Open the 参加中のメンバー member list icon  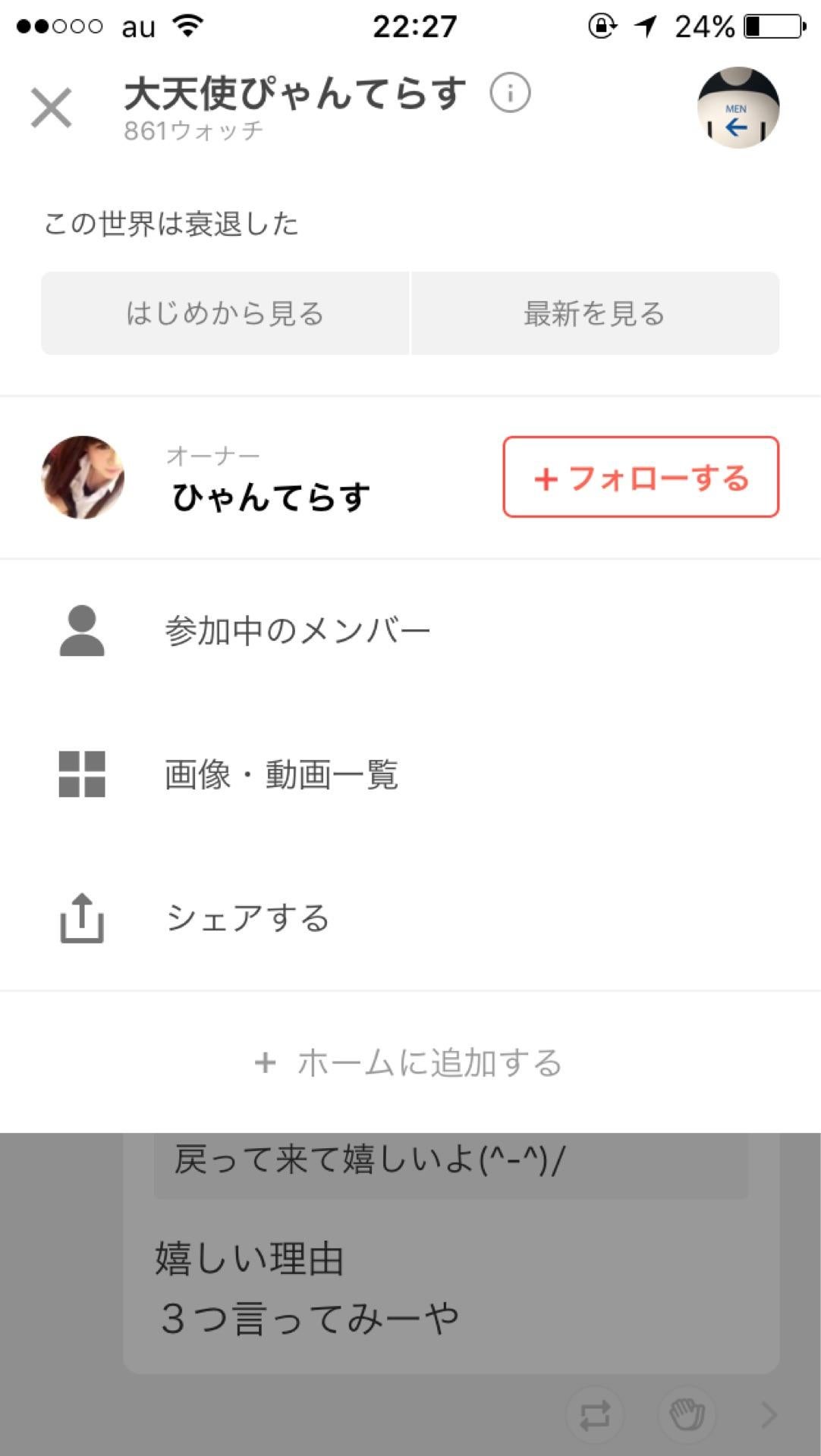pyautogui.click(x=80, y=628)
